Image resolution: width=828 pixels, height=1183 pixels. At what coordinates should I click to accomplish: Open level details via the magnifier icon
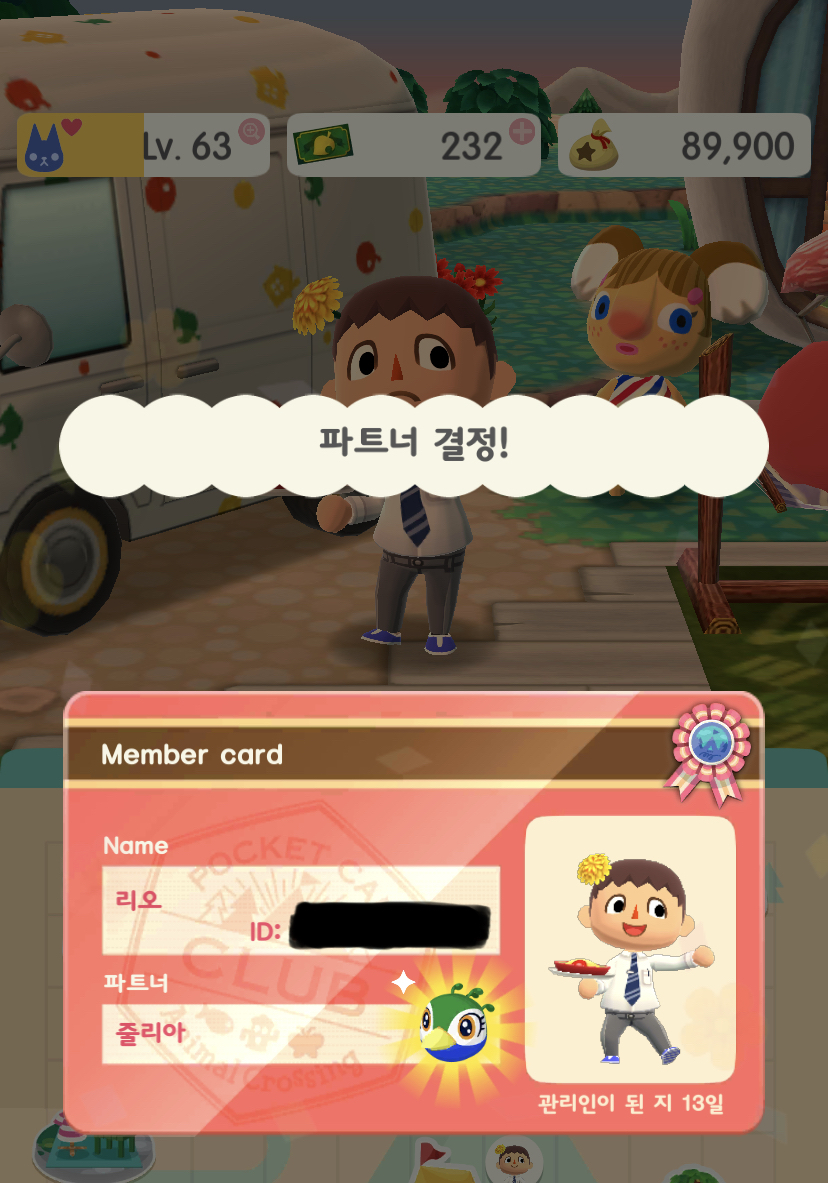251,131
